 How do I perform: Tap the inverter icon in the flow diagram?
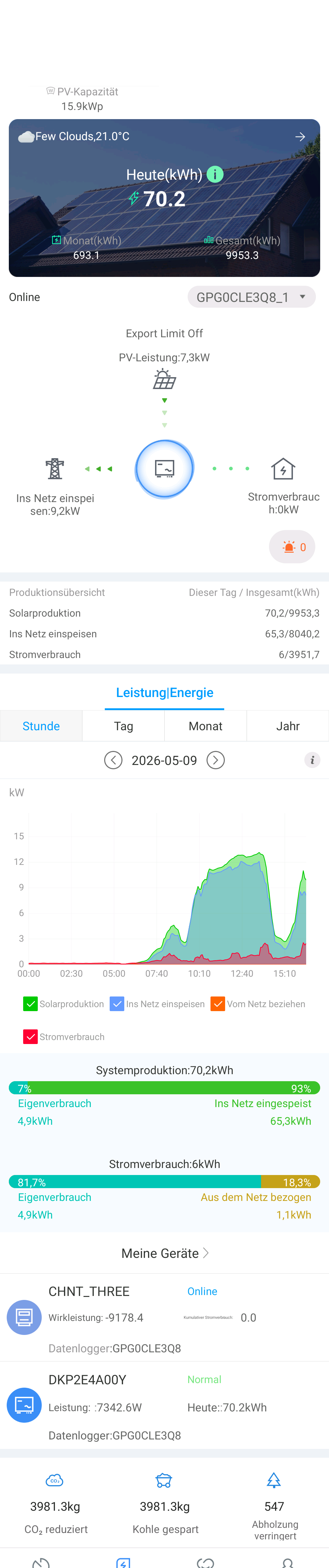click(x=164, y=469)
